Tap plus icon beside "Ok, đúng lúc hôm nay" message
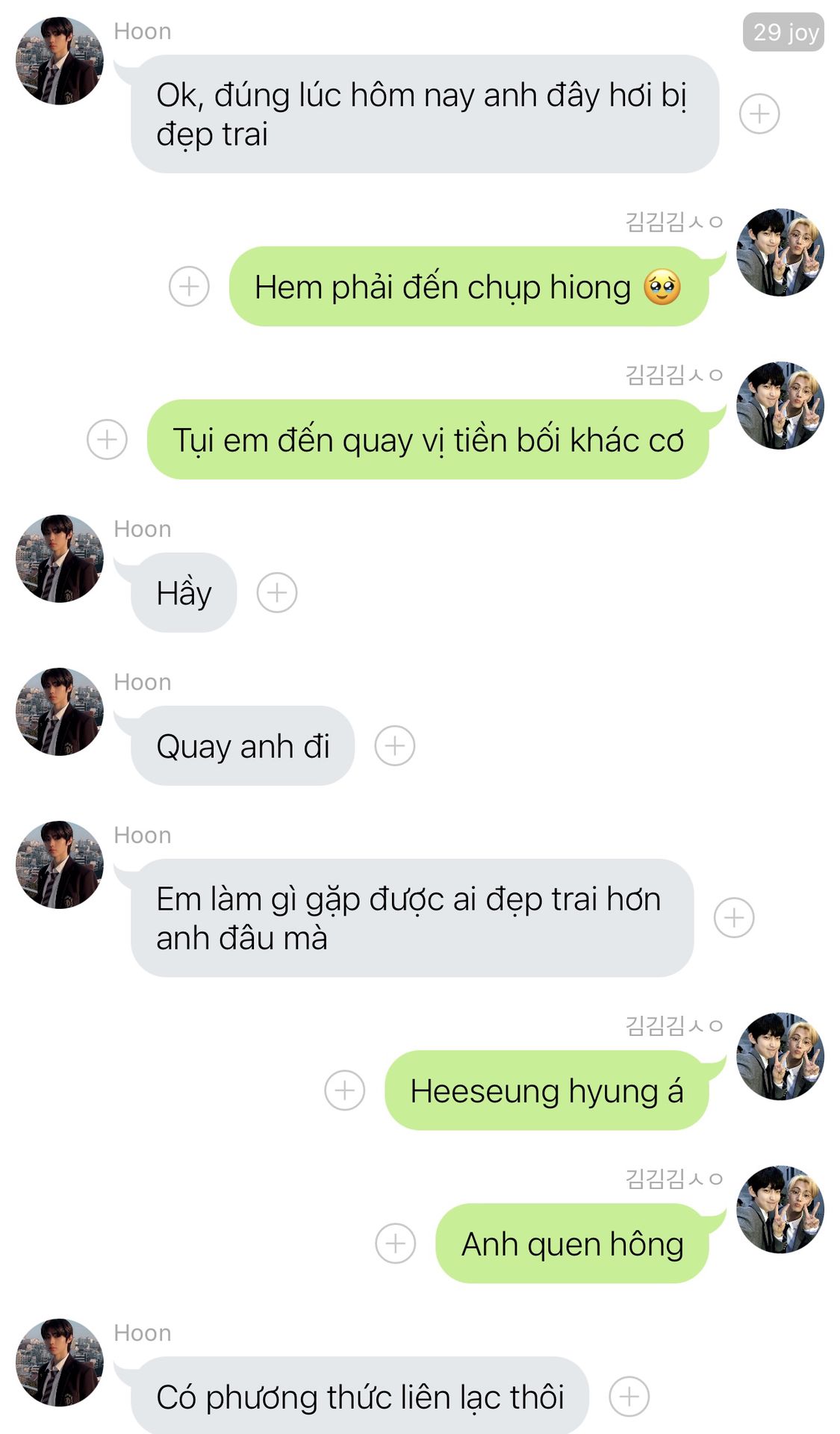This screenshot has height=1434, width=840. click(x=759, y=114)
